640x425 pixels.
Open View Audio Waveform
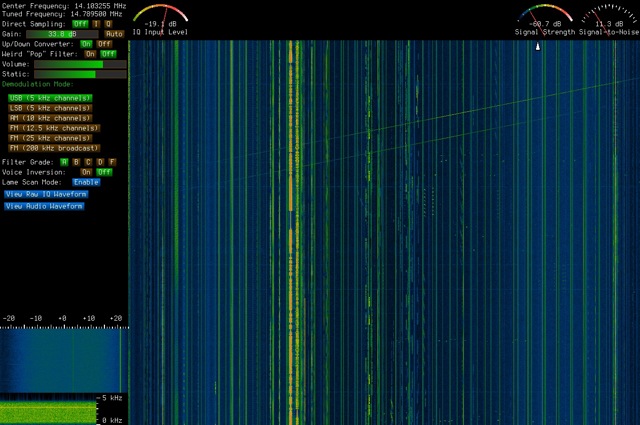[44, 206]
